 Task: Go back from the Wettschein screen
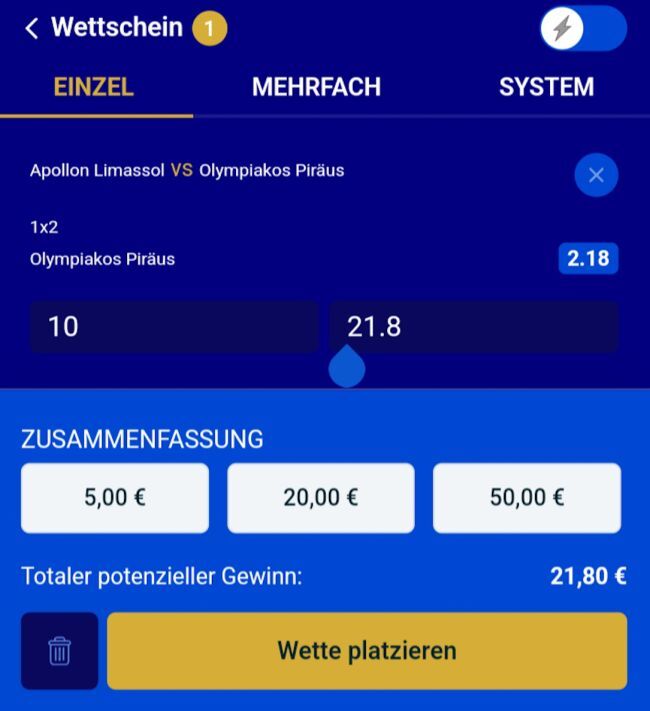(32, 29)
